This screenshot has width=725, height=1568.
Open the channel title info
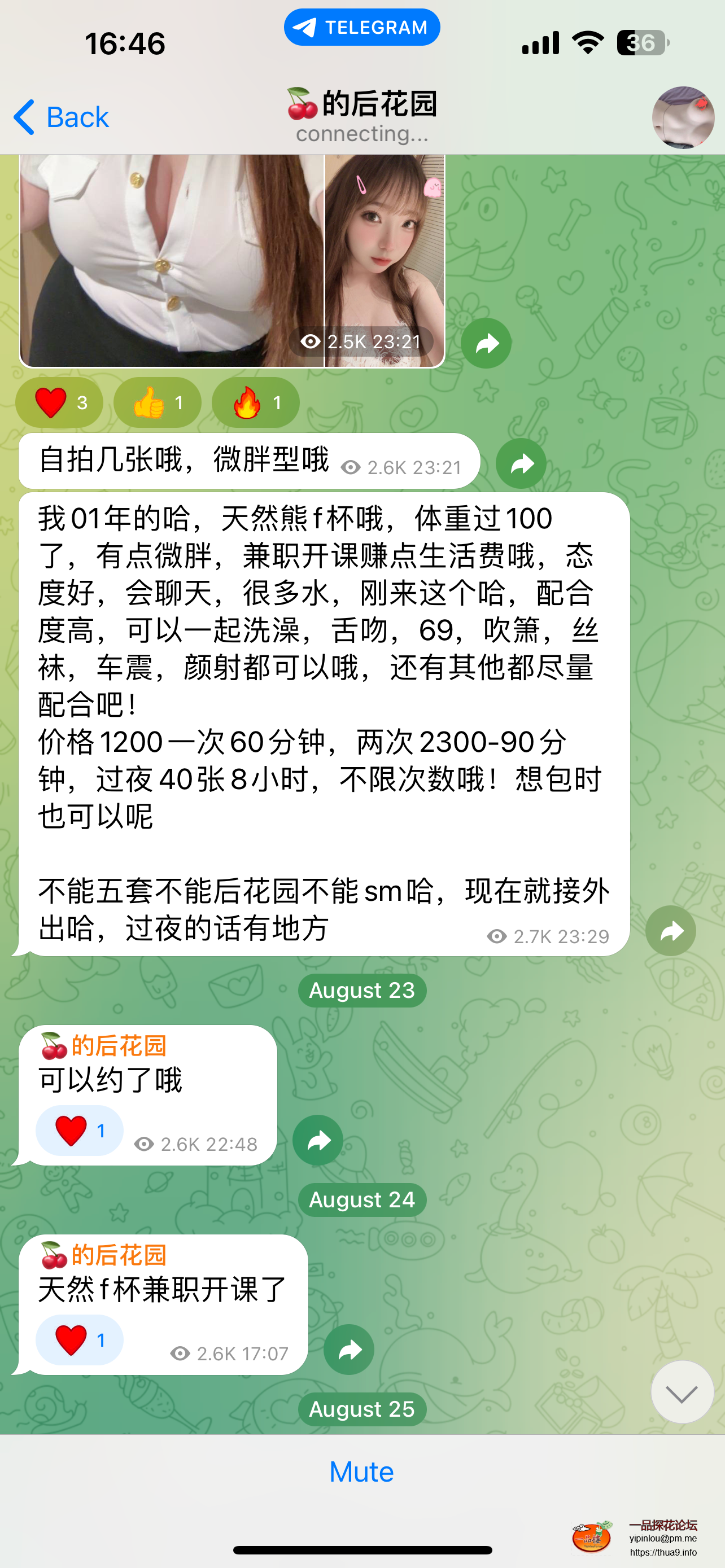(x=362, y=116)
